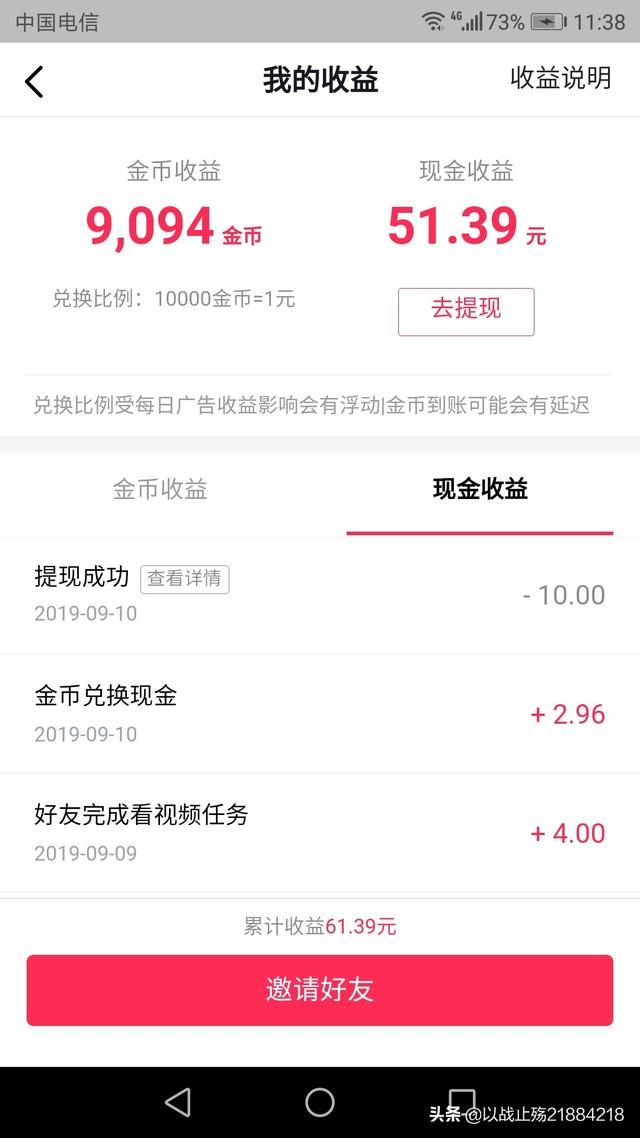Go back using the top-left arrow
The width and height of the screenshot is (640, 1138).
tap(34, 81)
